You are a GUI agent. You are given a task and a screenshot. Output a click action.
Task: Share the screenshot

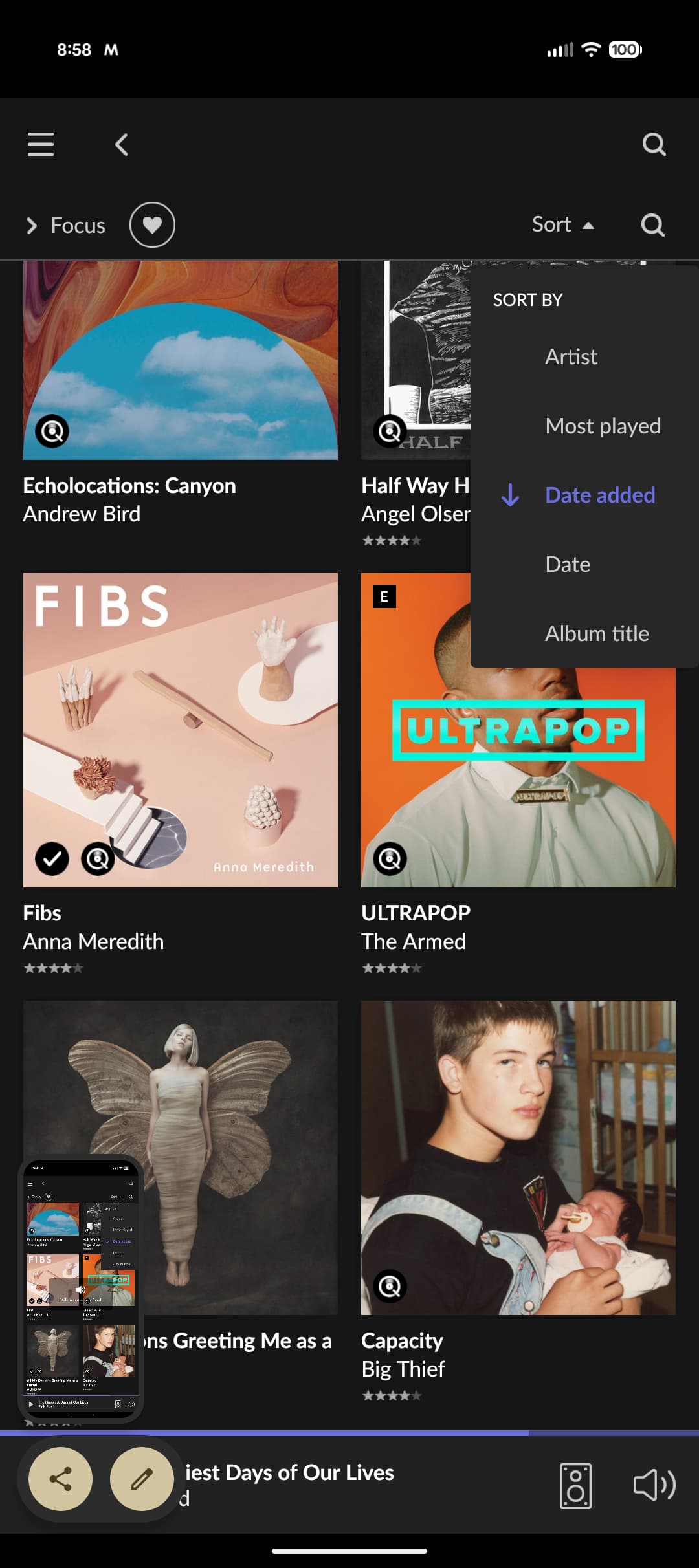[x=60, y=1479]
